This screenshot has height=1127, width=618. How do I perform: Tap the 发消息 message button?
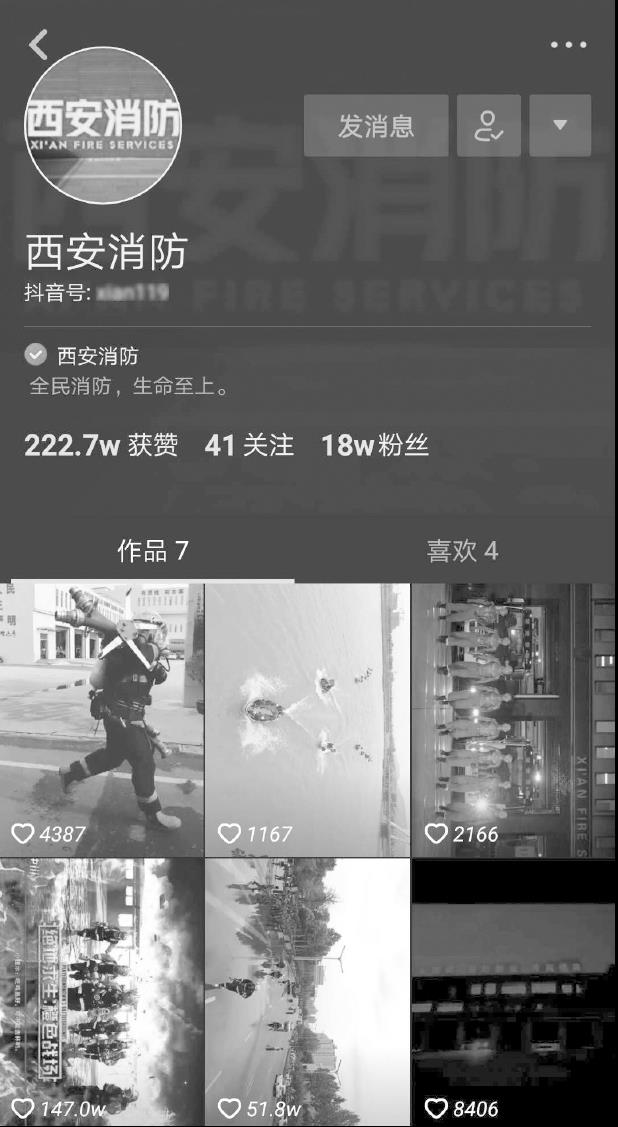pyautogui.click(x=376, y=126)
